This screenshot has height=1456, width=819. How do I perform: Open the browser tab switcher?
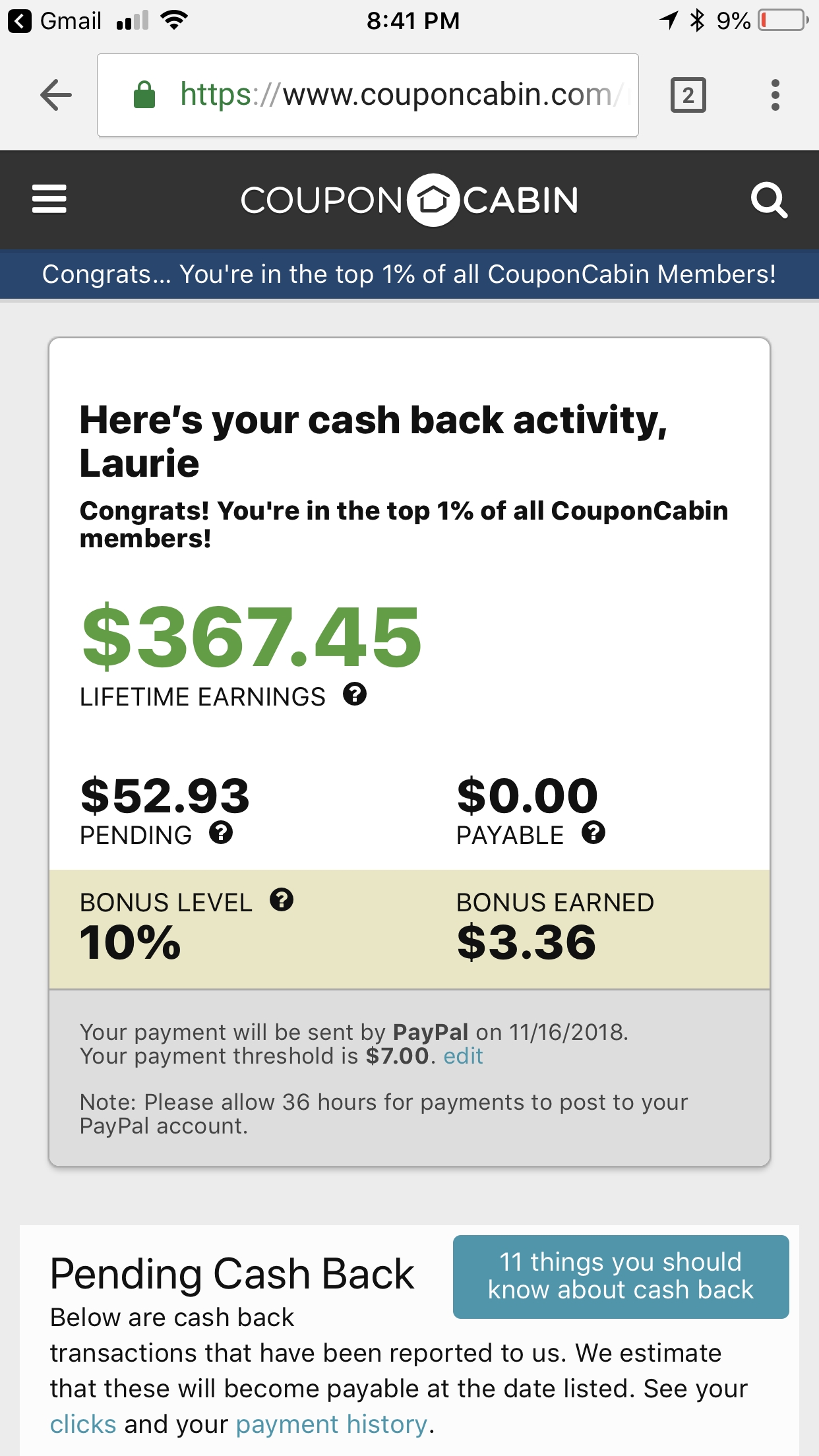coord(688,95)
